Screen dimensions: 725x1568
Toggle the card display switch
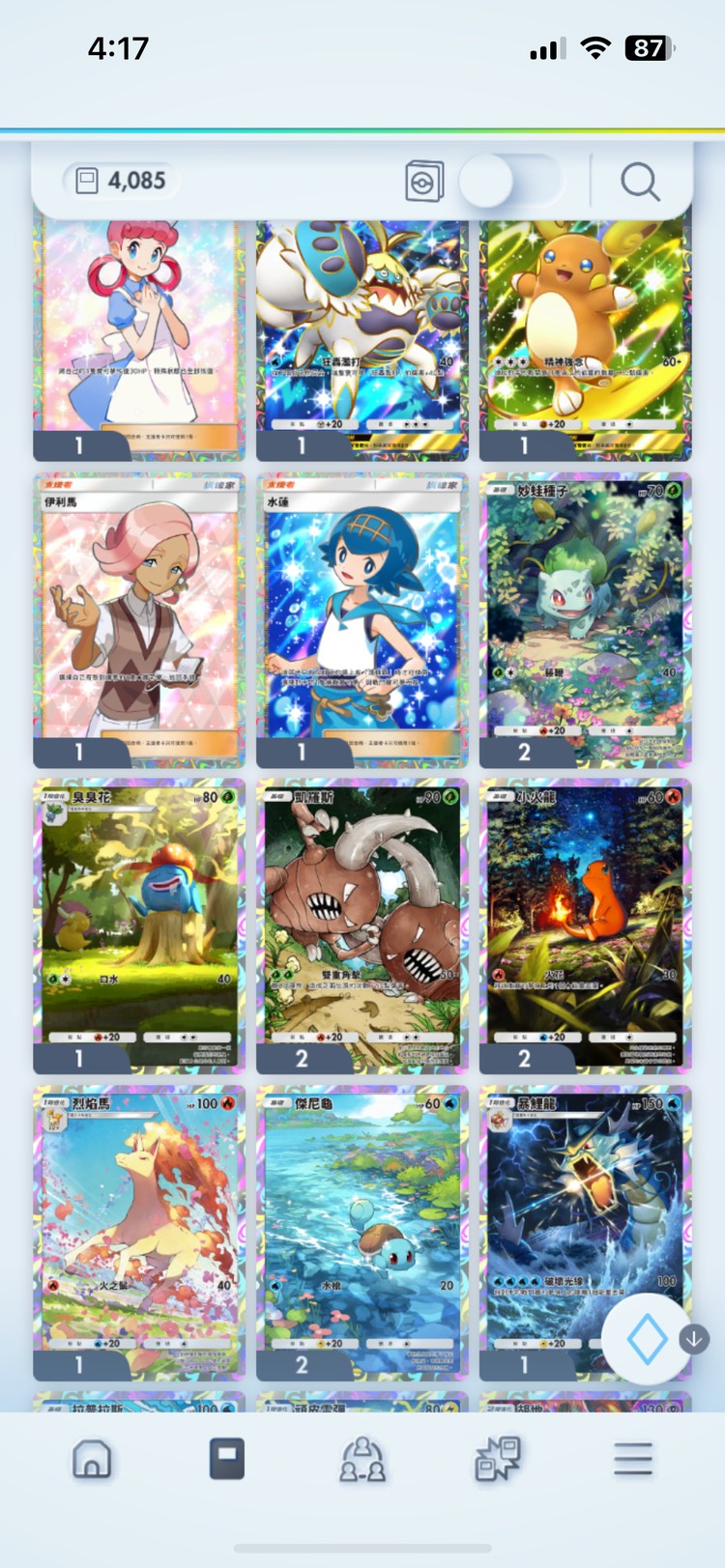pyautogui.click(x=509, y=181)
